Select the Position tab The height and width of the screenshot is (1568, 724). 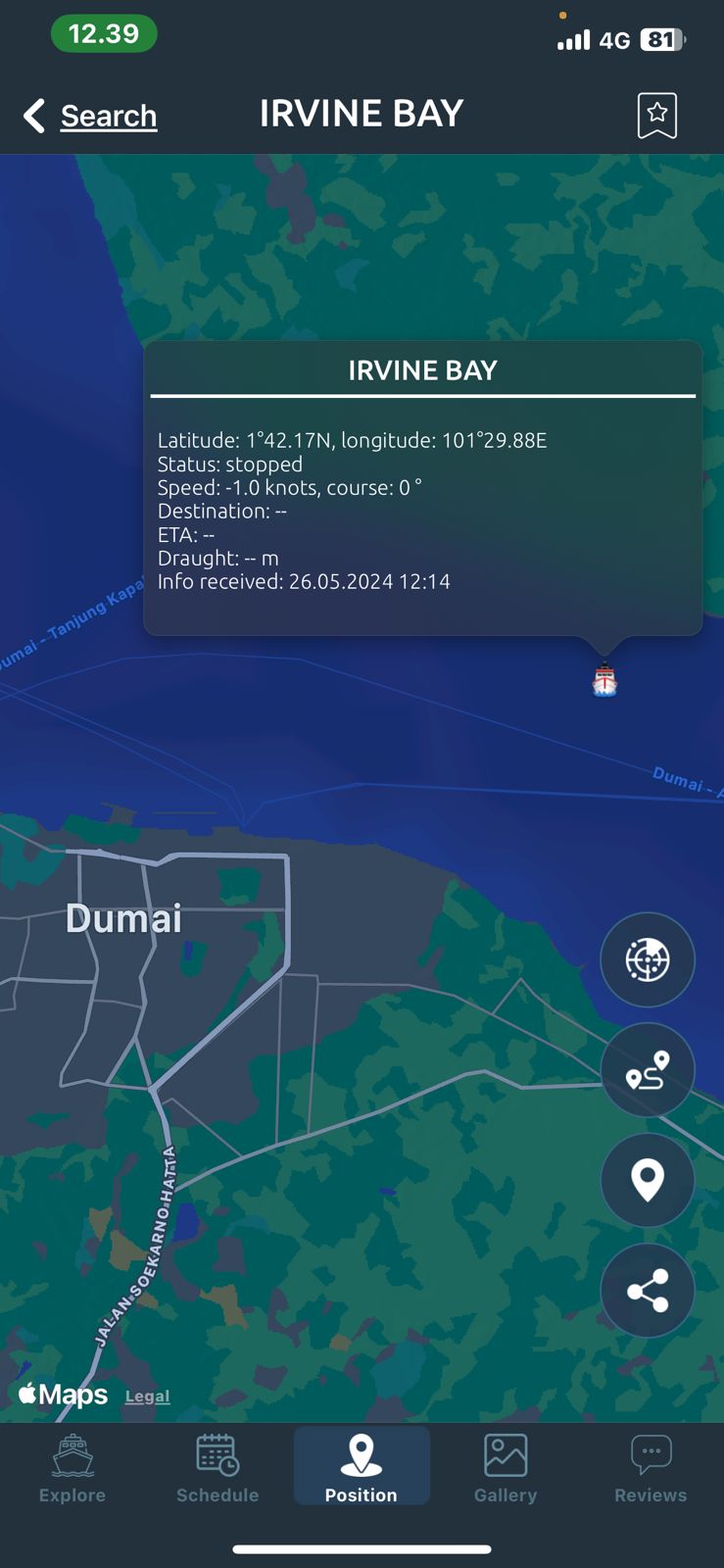362,1468
